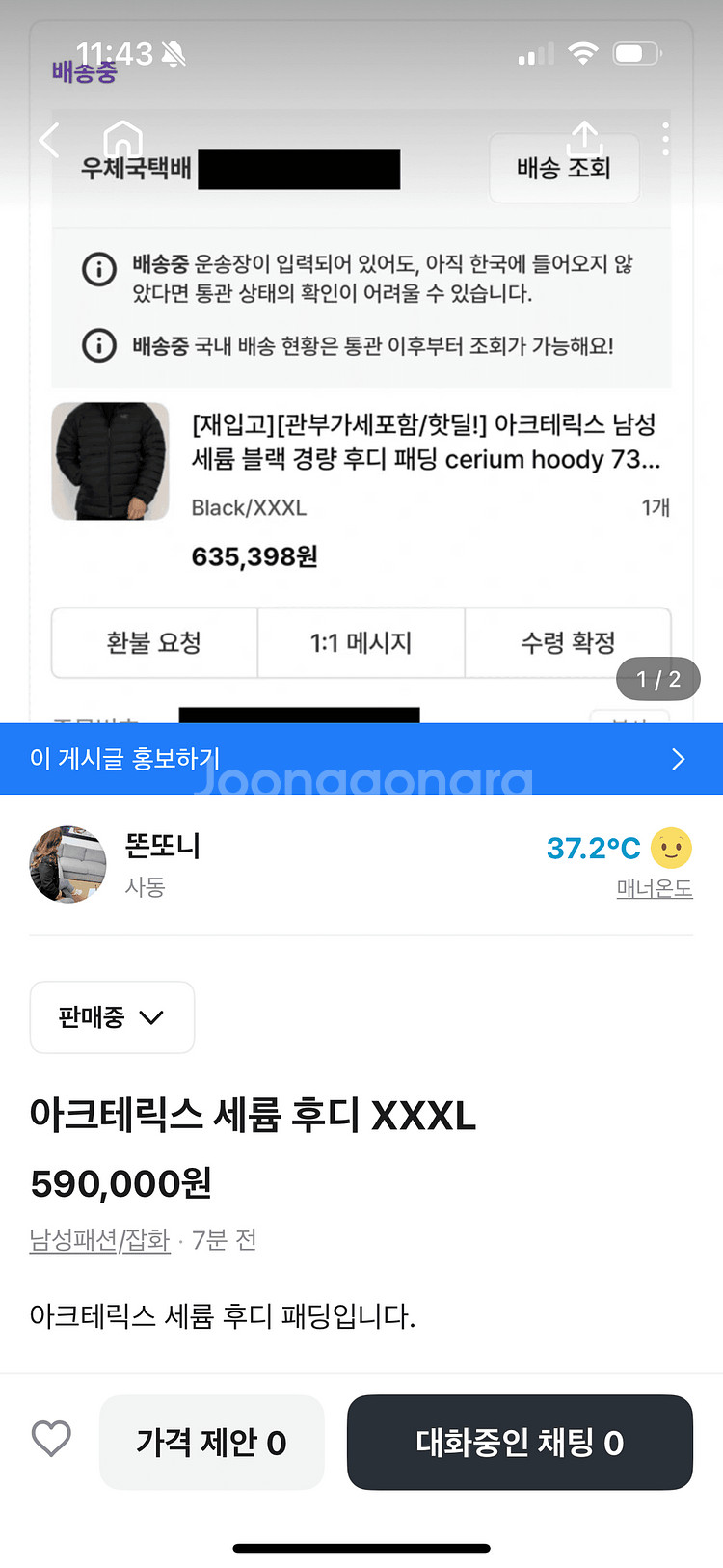This screenshot has width=723, height=1568.
Task: Open the 이 게시글 홍보하기 banner
Action: [361, 759]
